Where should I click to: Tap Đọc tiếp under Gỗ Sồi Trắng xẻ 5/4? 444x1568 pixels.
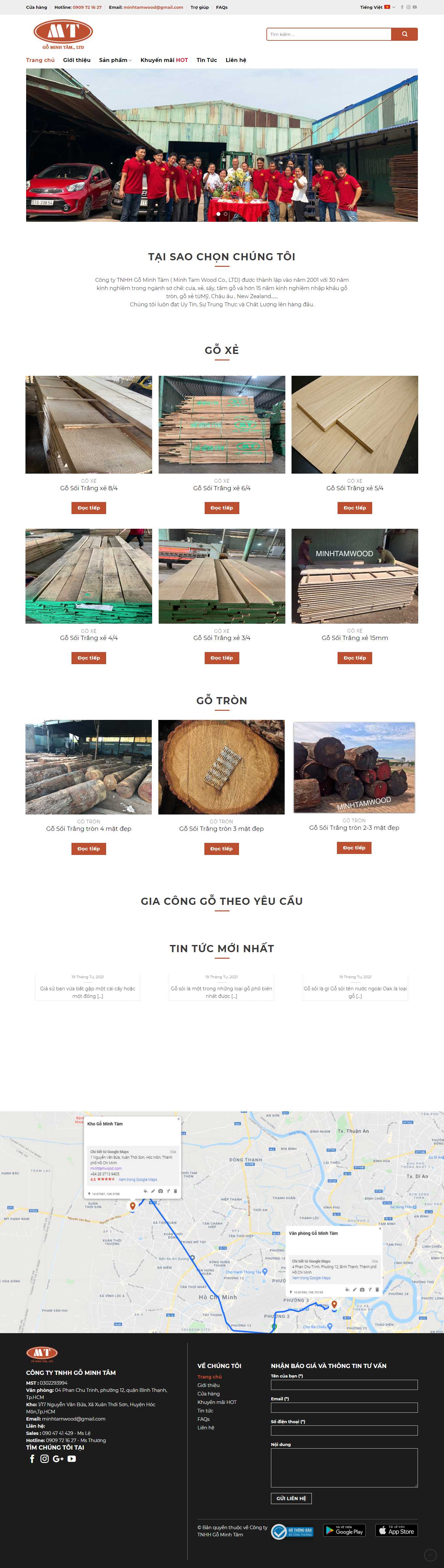click(355, 508)
